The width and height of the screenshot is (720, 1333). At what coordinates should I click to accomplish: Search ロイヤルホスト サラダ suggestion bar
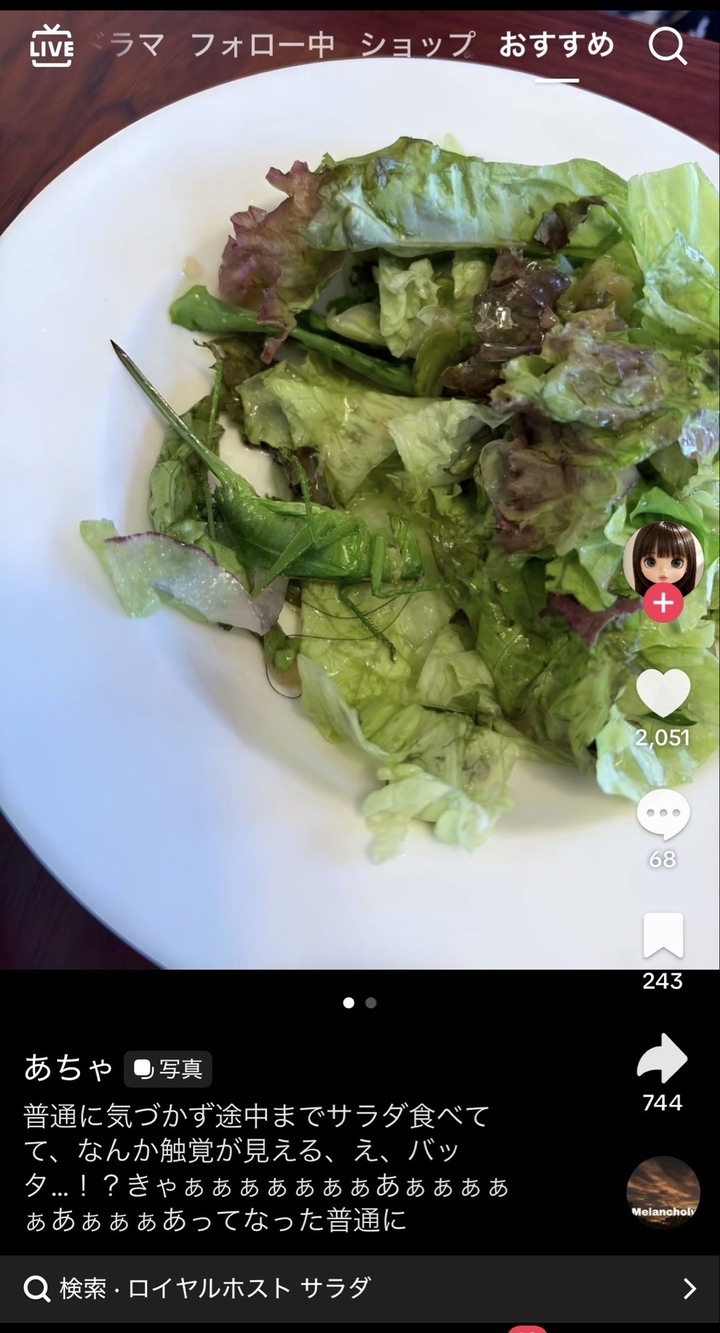pyautogui.click(x=360, y=1288)
